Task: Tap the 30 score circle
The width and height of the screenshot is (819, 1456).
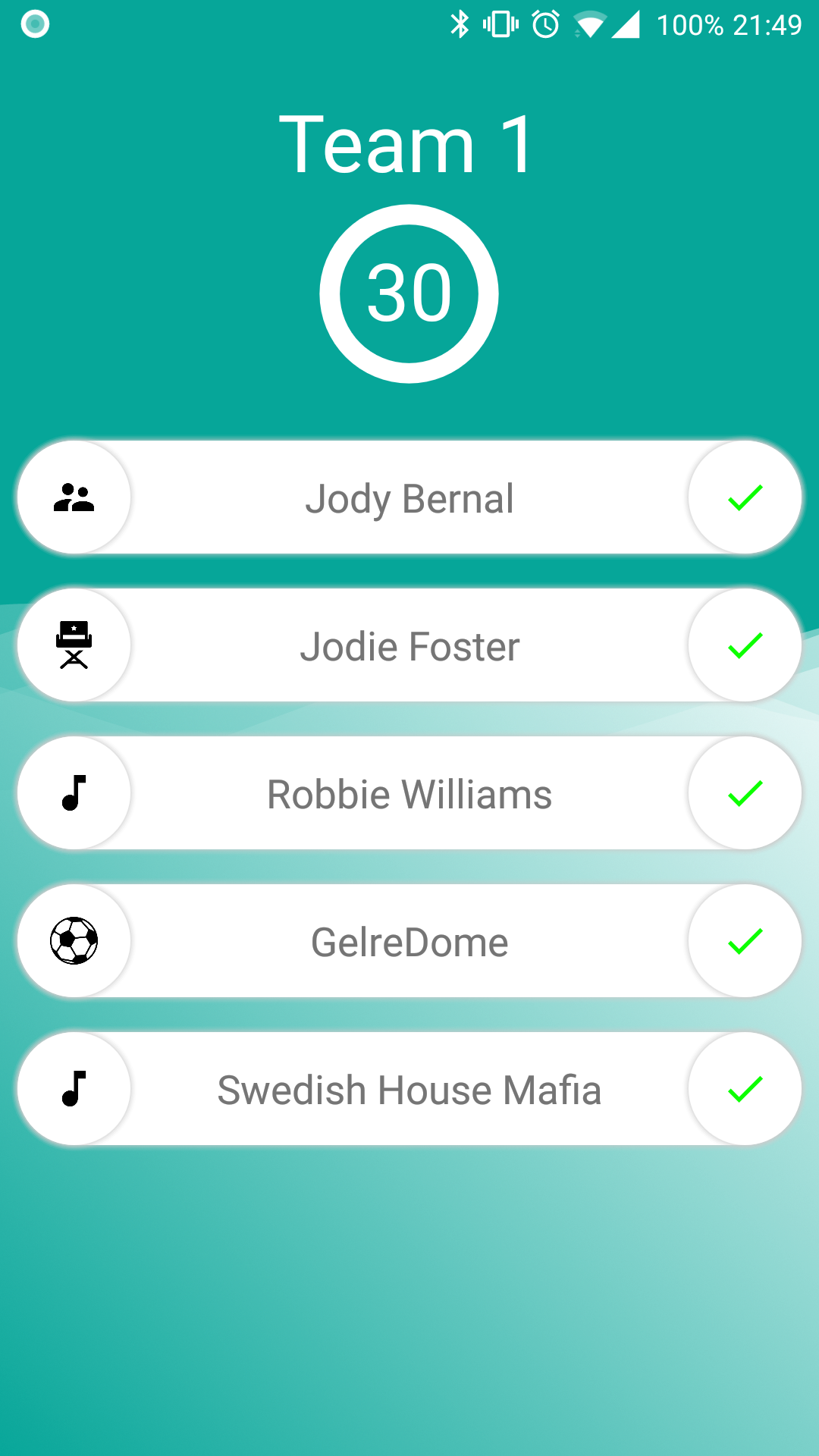Action: (409, 293)
